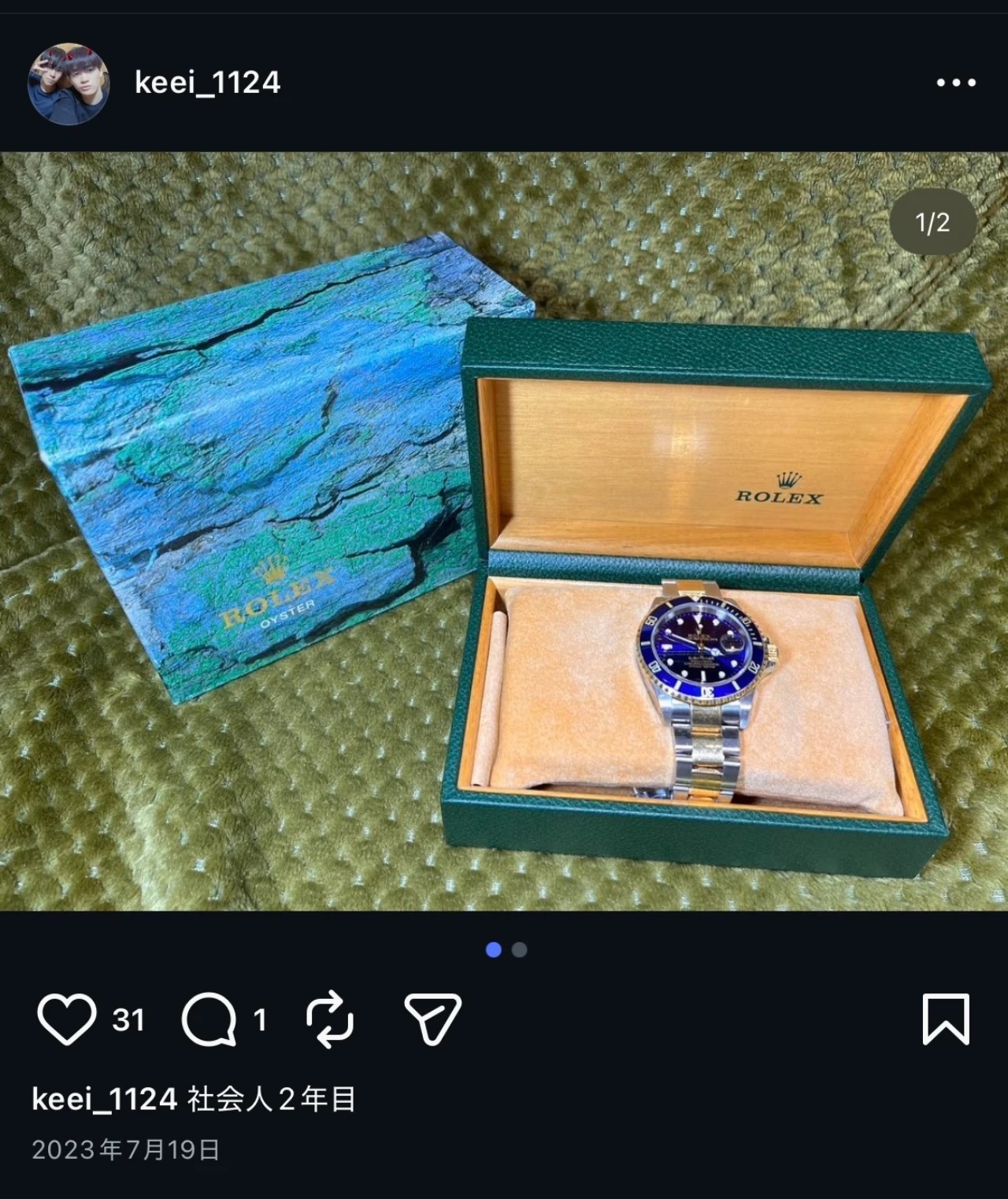Share the post via paper plane icon
1008x1199 pixels.
tap(432, 1019)
